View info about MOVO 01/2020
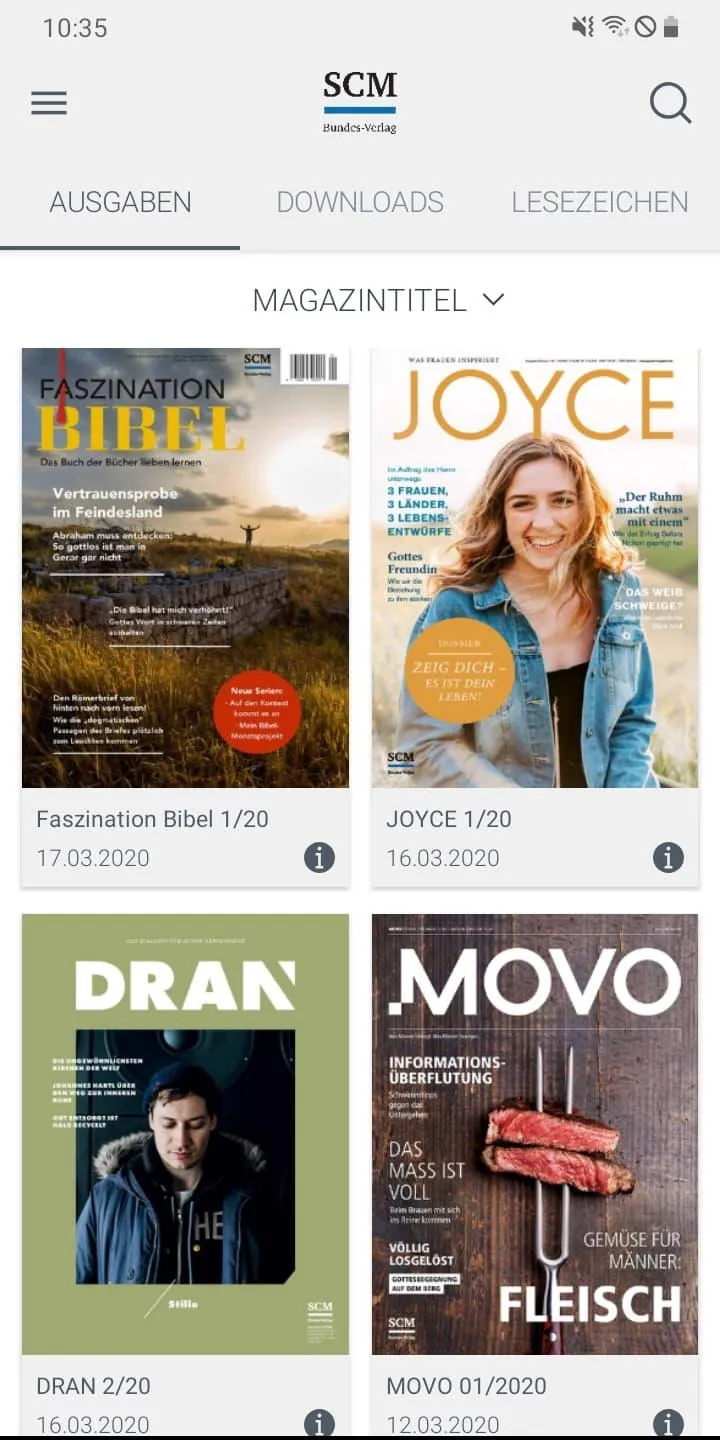Viewport: 720px width, 1440px height. pos(668,1423)
